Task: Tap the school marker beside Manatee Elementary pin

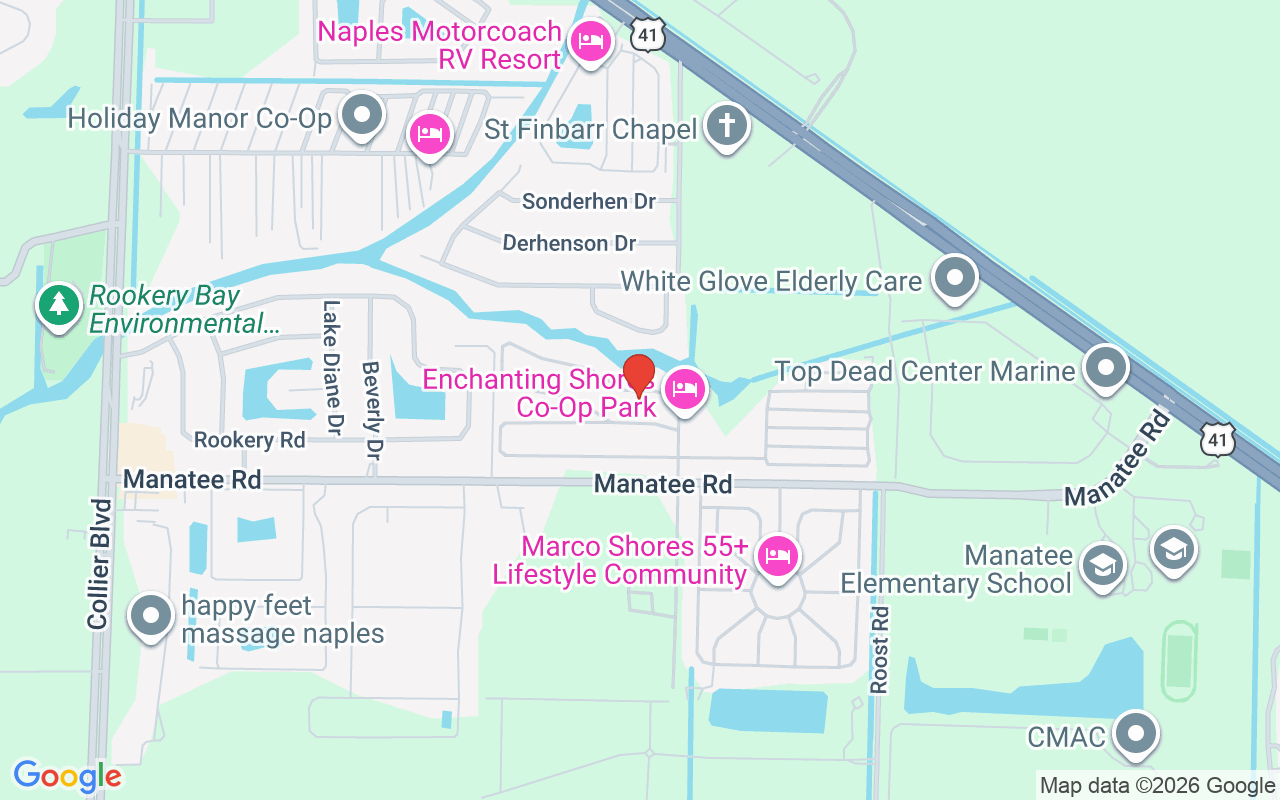Action: [x=1173, y=548]
